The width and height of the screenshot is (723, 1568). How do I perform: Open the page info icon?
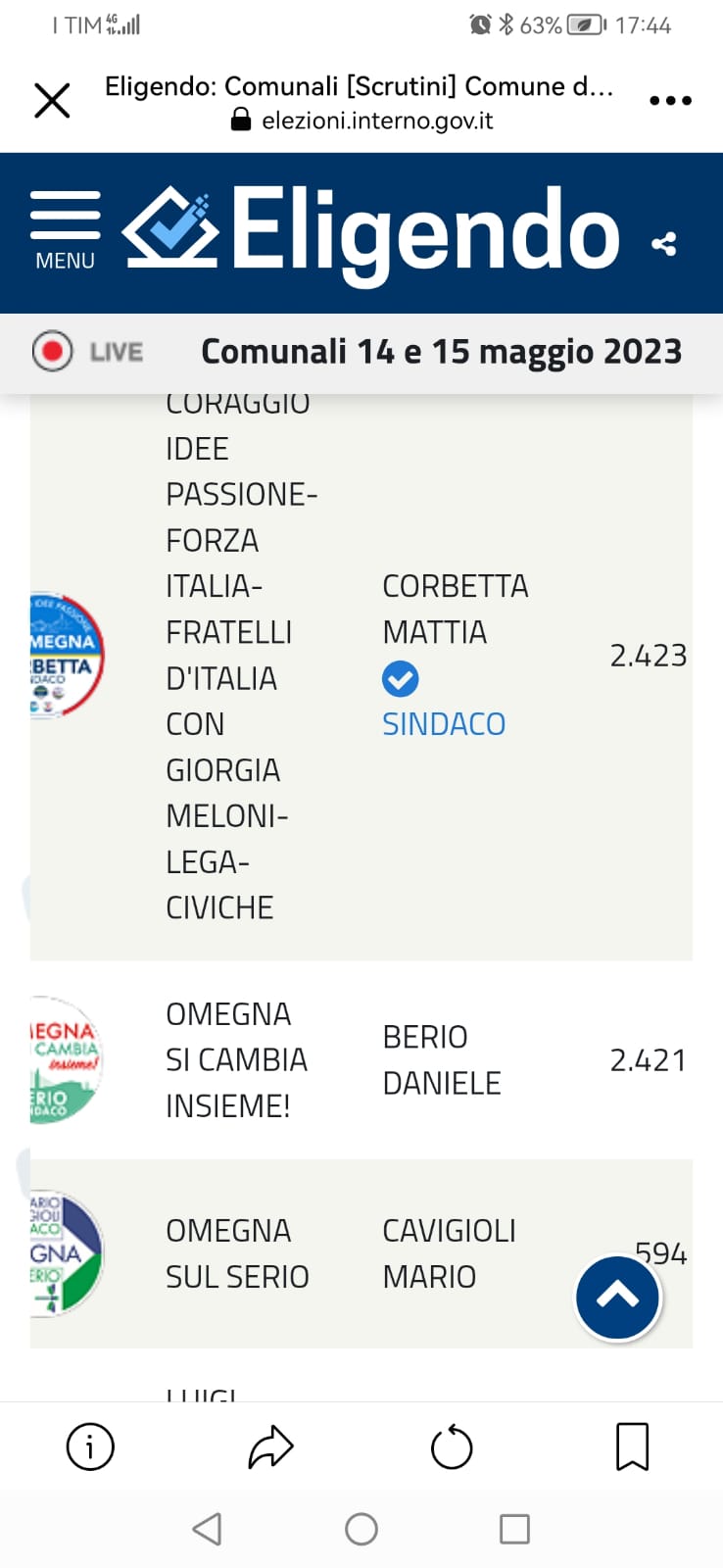coord(90,1446)
